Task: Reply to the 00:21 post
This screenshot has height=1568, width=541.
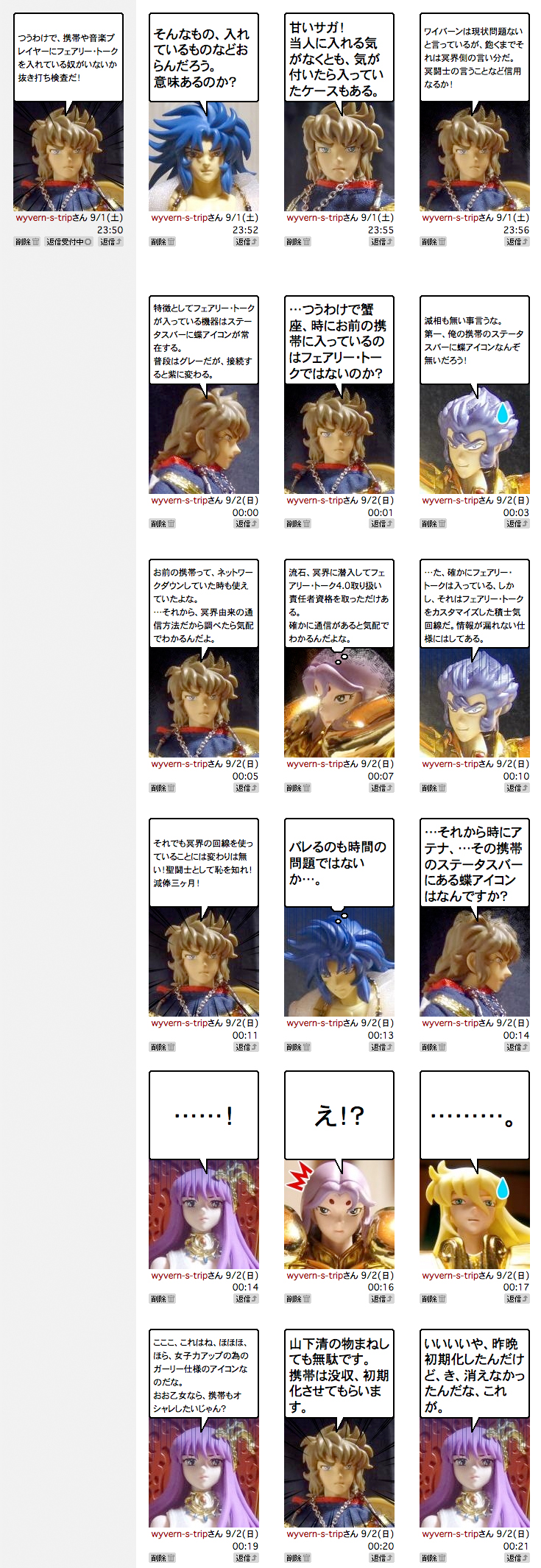Action: [x=517, y=1558]
